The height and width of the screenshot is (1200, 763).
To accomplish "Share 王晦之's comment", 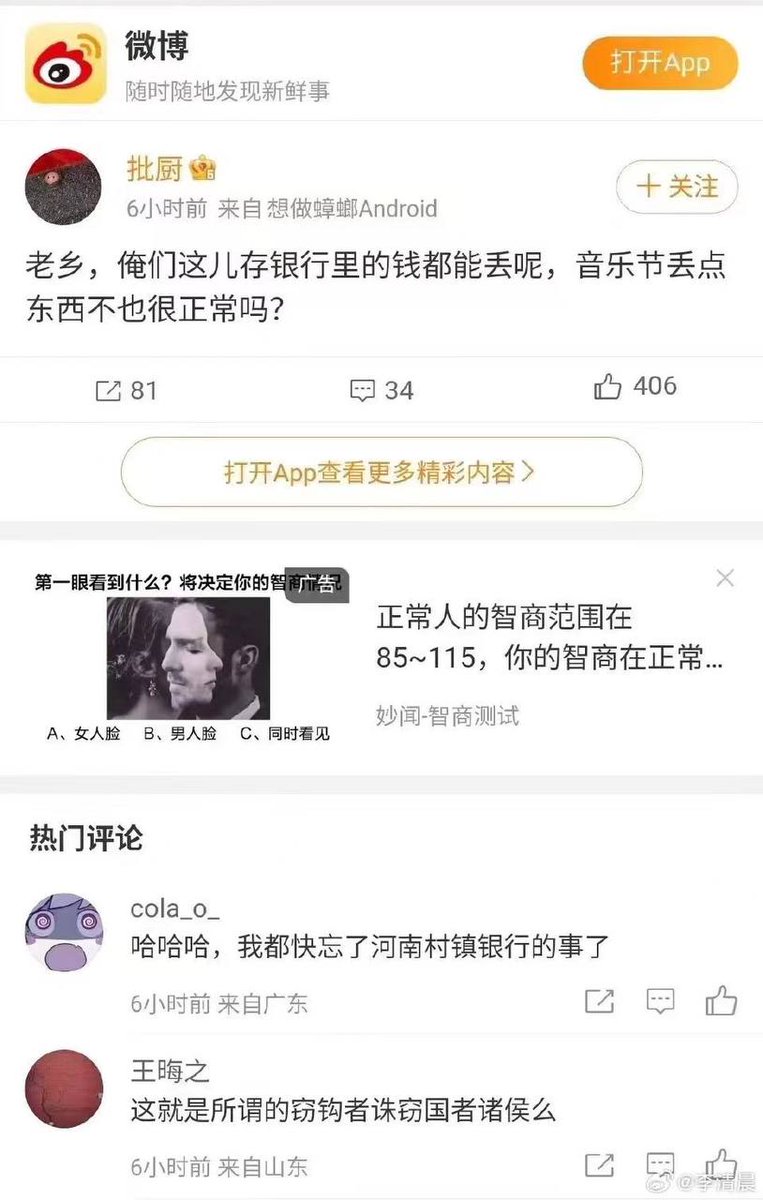I will (599, 1165).
